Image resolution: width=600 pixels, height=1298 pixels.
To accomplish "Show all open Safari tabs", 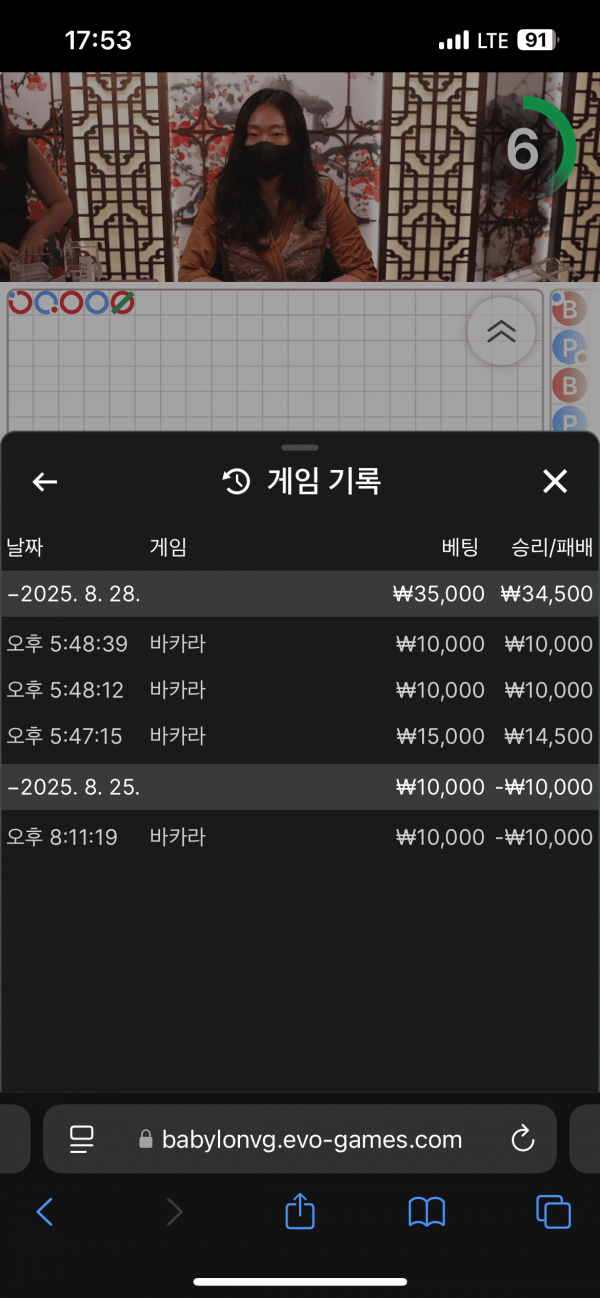I will point(553,1212).
